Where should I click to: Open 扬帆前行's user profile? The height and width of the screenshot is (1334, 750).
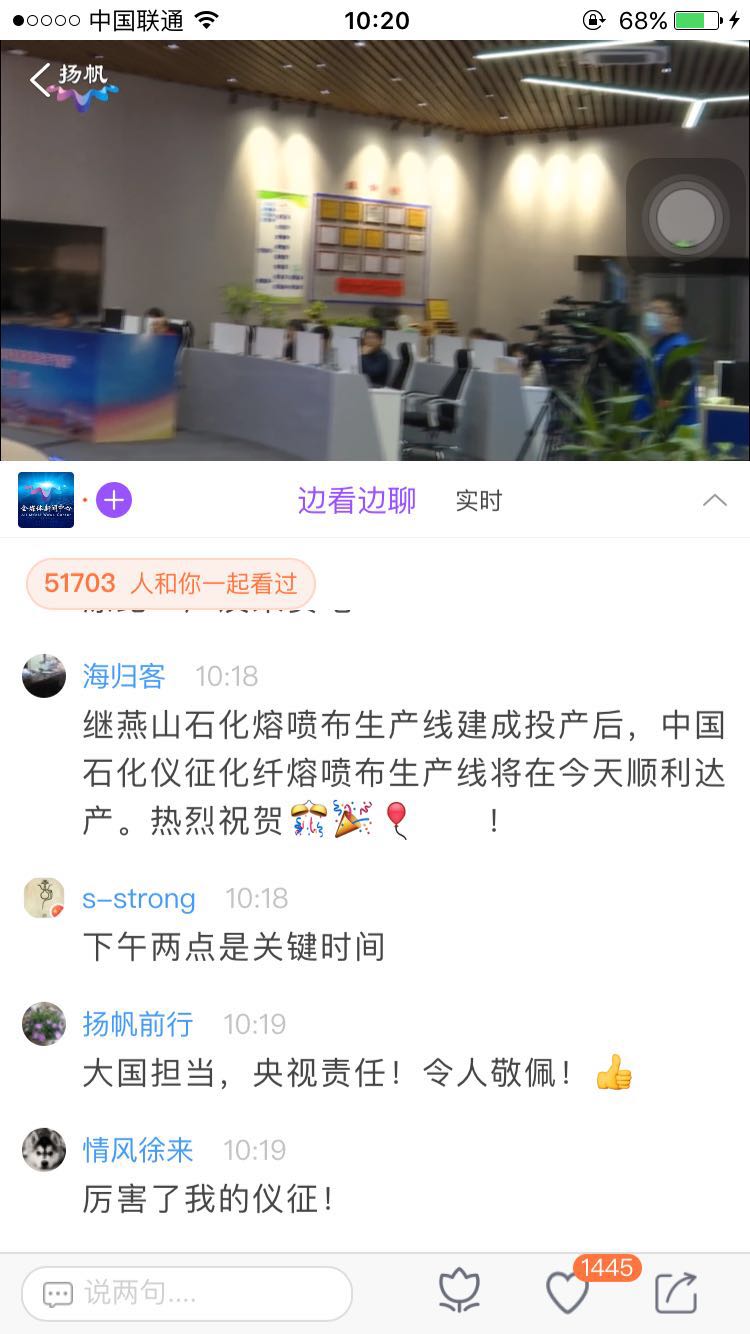(x=44, y=1024)
